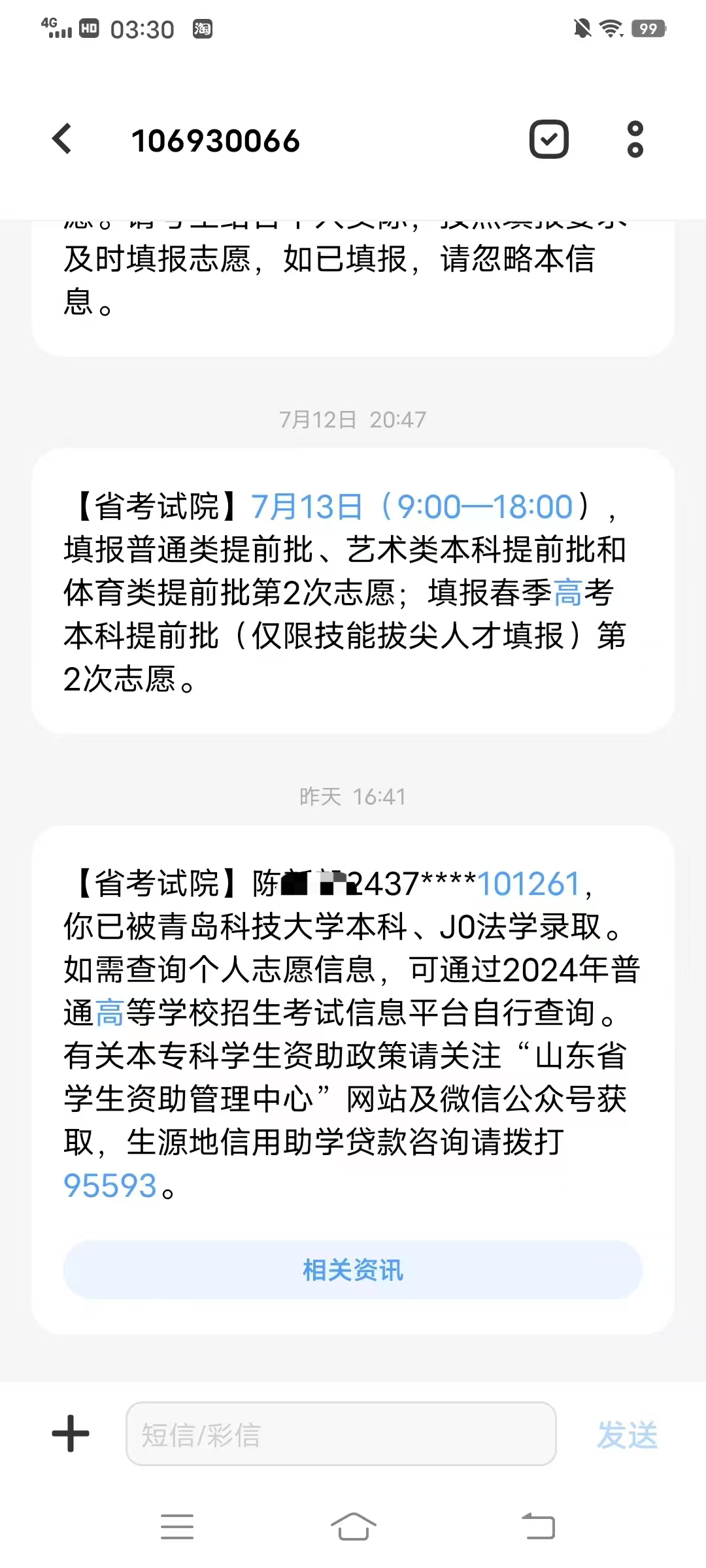The image size is (706, 1568).
Task: Tap the 昨天 16:41 timestamp
Action: click(352, 796)
